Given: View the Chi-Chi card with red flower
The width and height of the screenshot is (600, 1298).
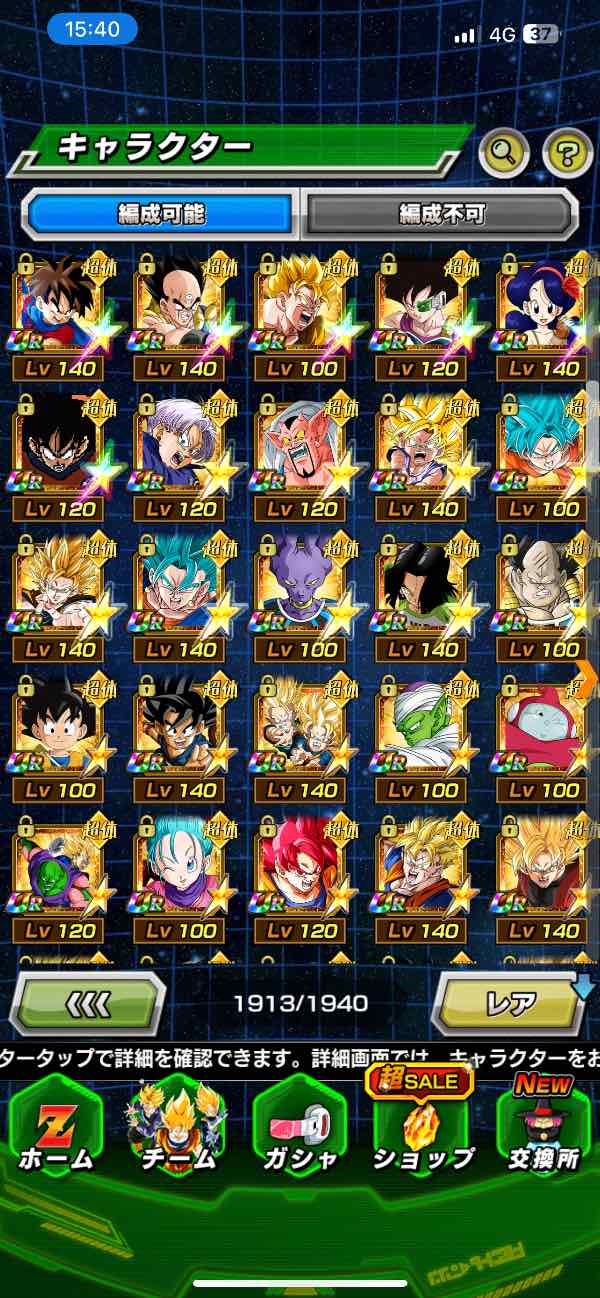Looking at the screenshot, I should 542,311.
